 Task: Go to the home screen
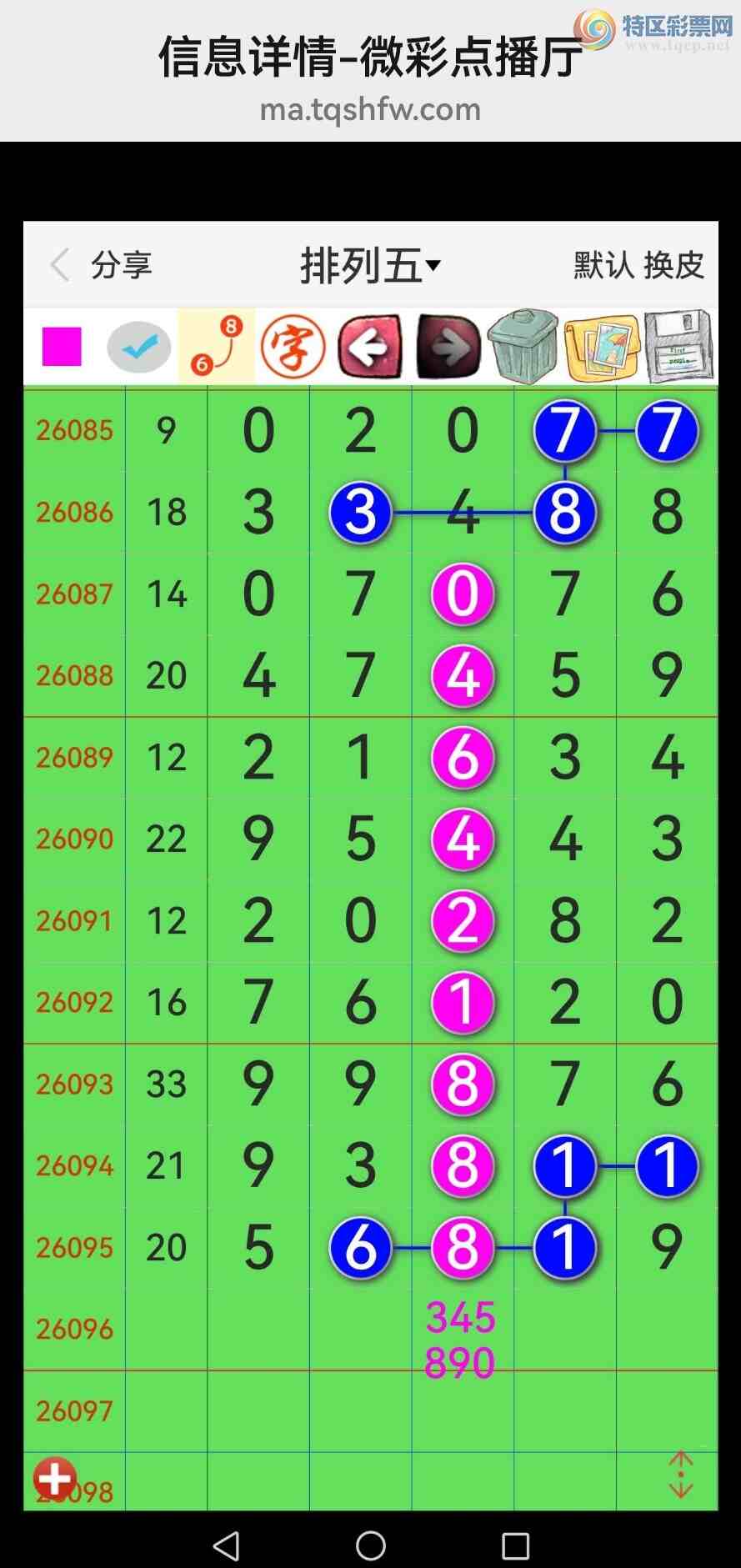370,1545
